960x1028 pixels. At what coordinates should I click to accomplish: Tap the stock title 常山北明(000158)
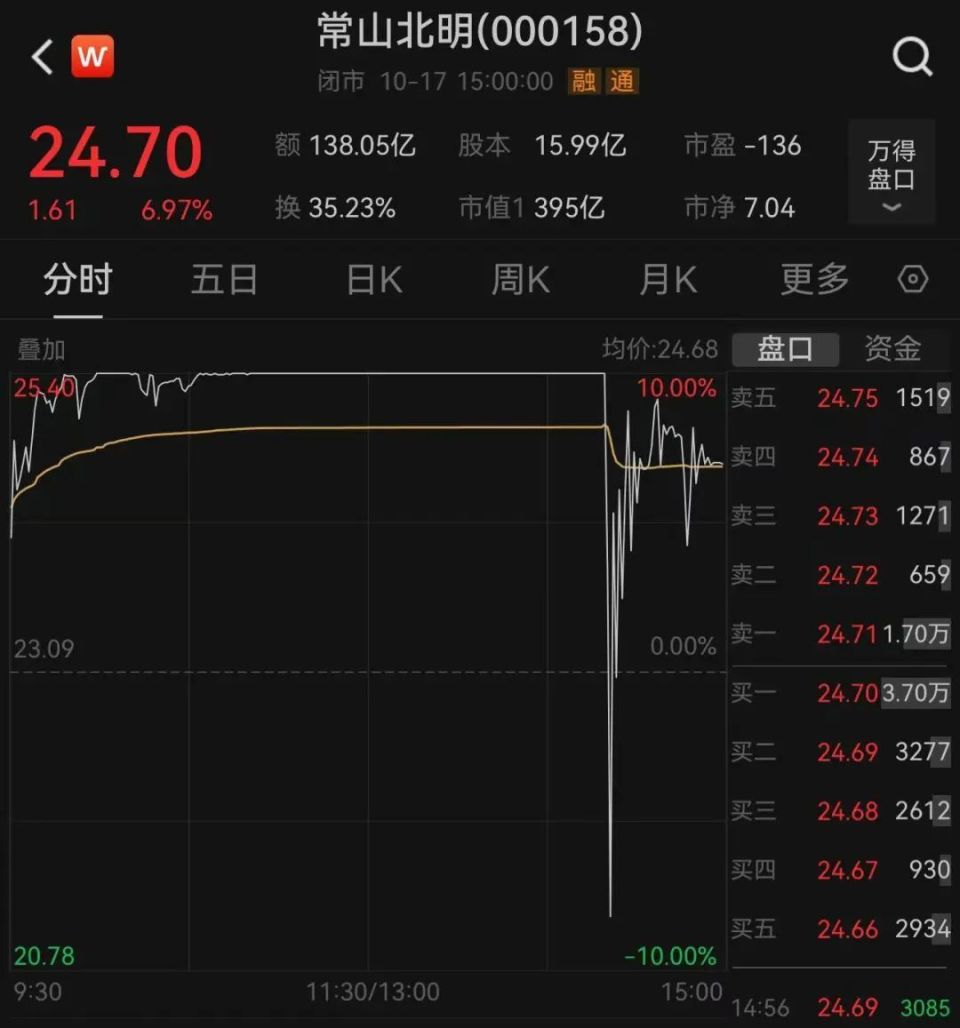480,32
